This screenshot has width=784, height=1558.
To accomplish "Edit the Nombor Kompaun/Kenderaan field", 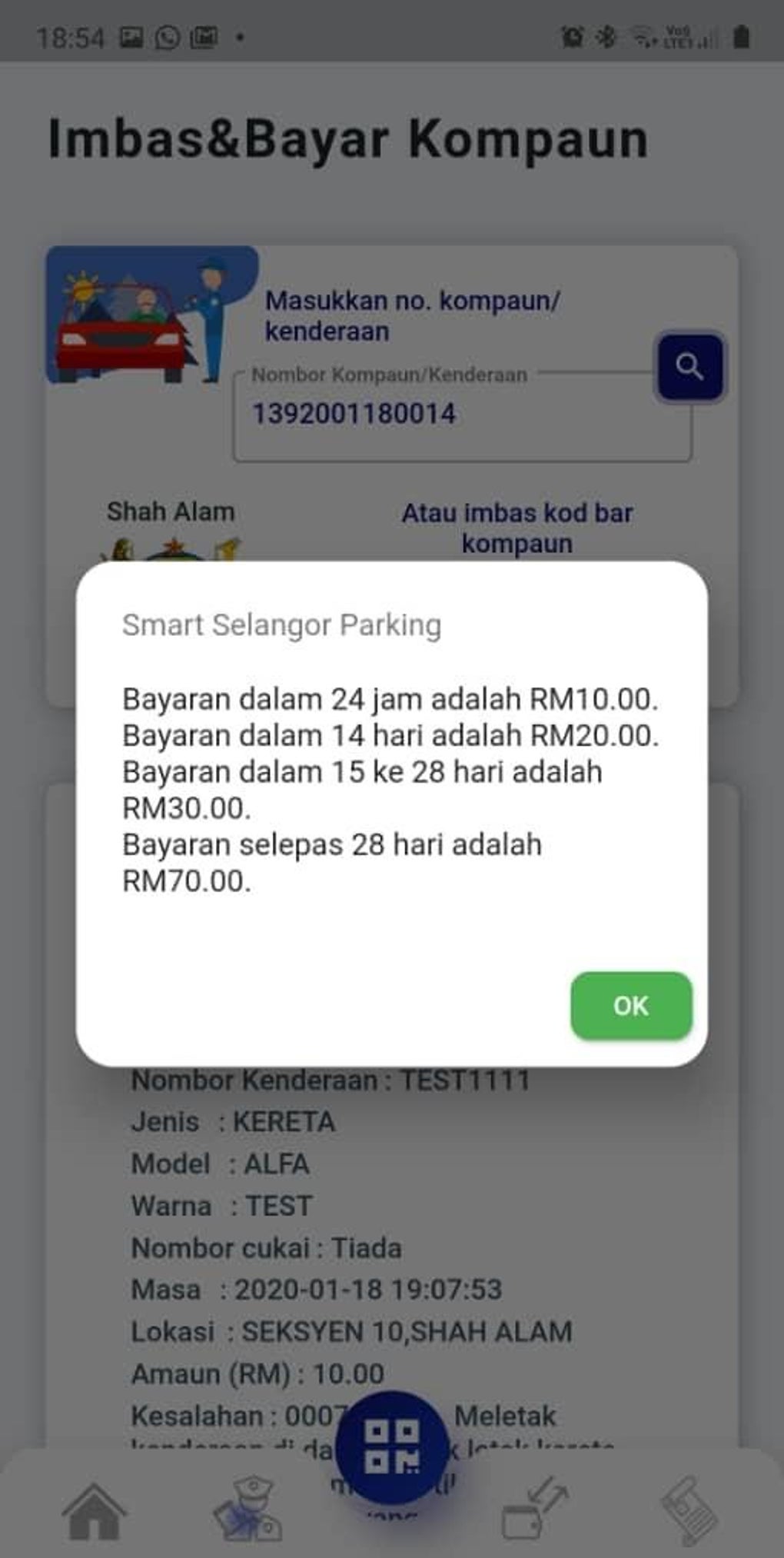I will 461,416.
